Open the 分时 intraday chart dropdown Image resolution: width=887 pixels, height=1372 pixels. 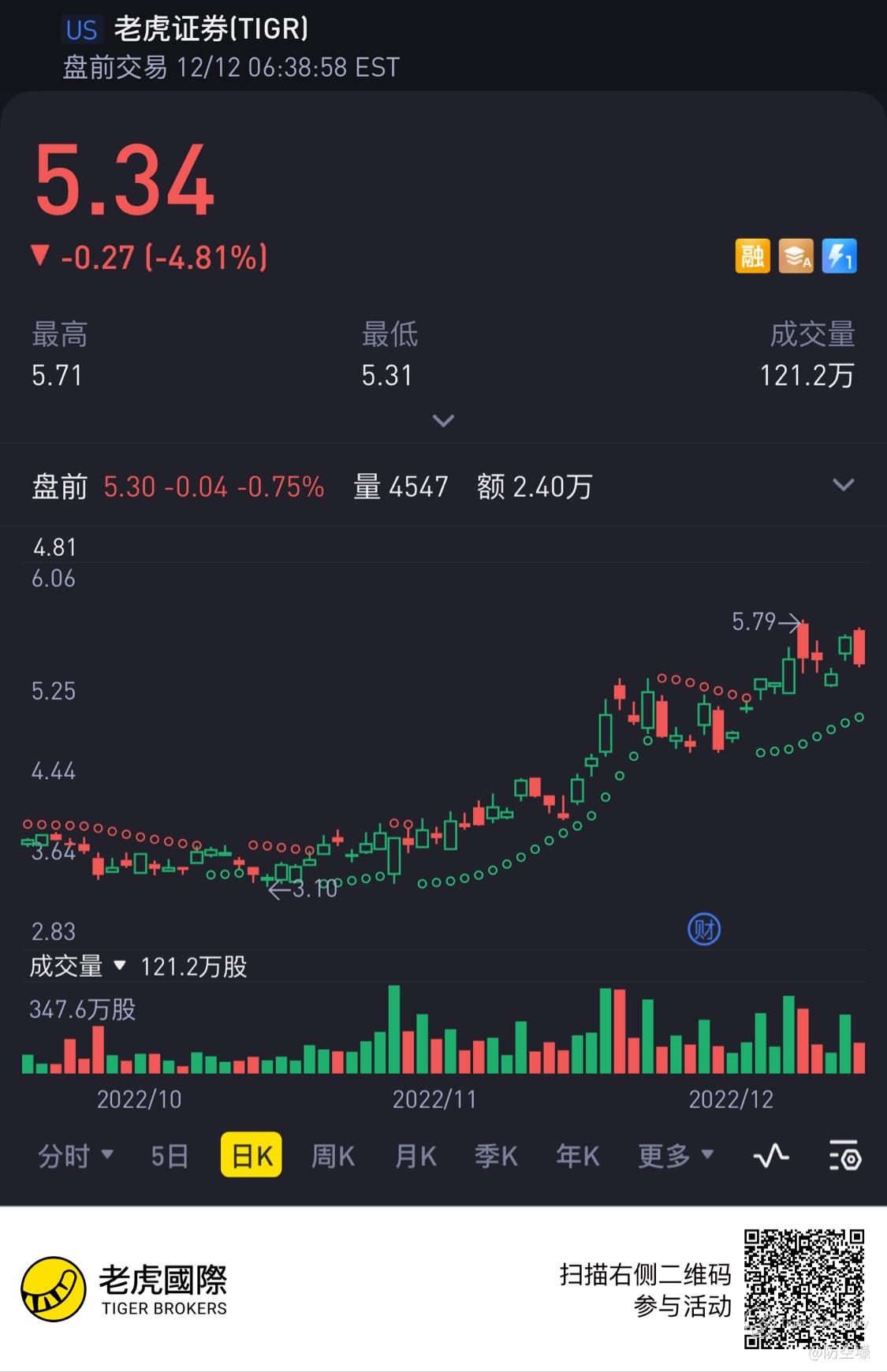pyautogui.click(x=76, y=1156)
